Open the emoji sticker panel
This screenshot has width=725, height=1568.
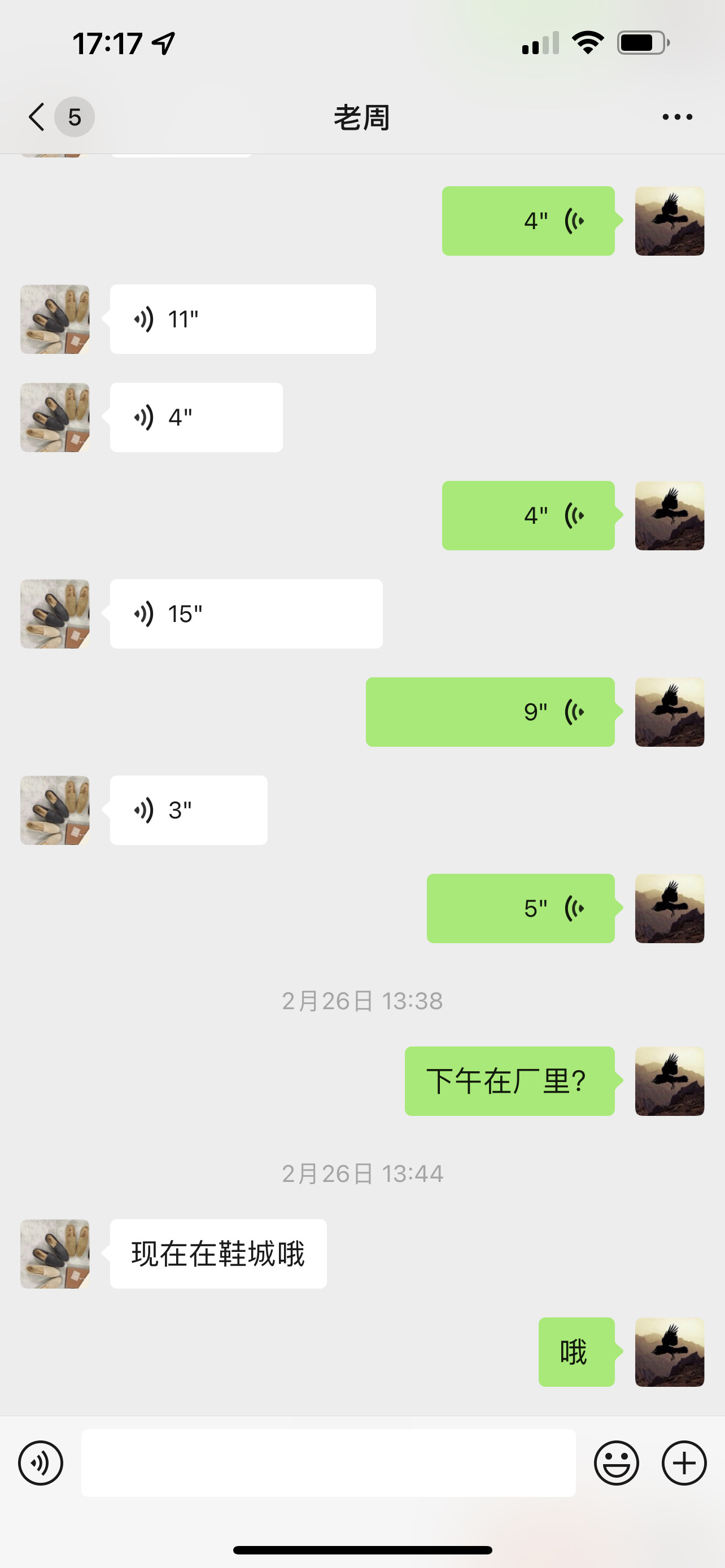point(616,1462)
